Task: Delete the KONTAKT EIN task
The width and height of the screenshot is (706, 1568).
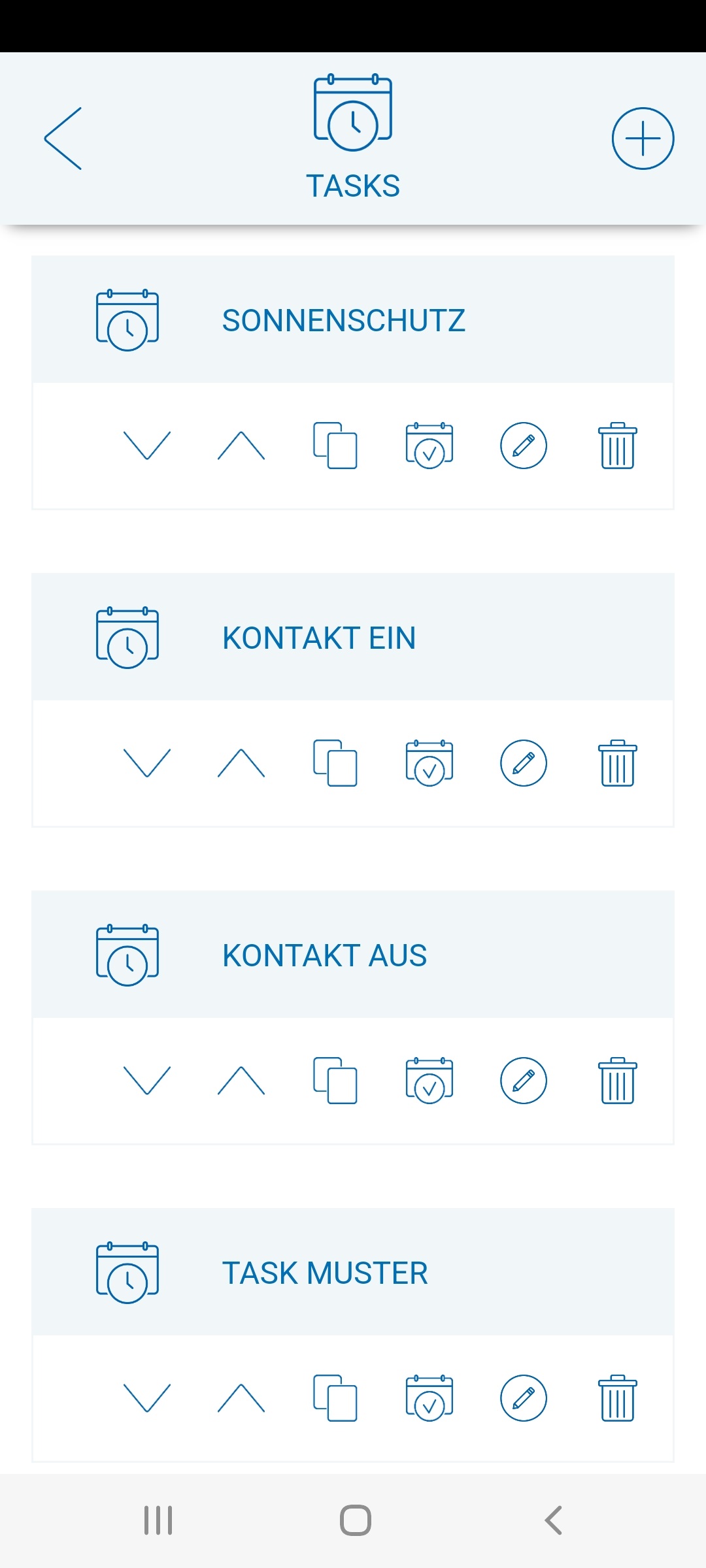Action: 617,763
